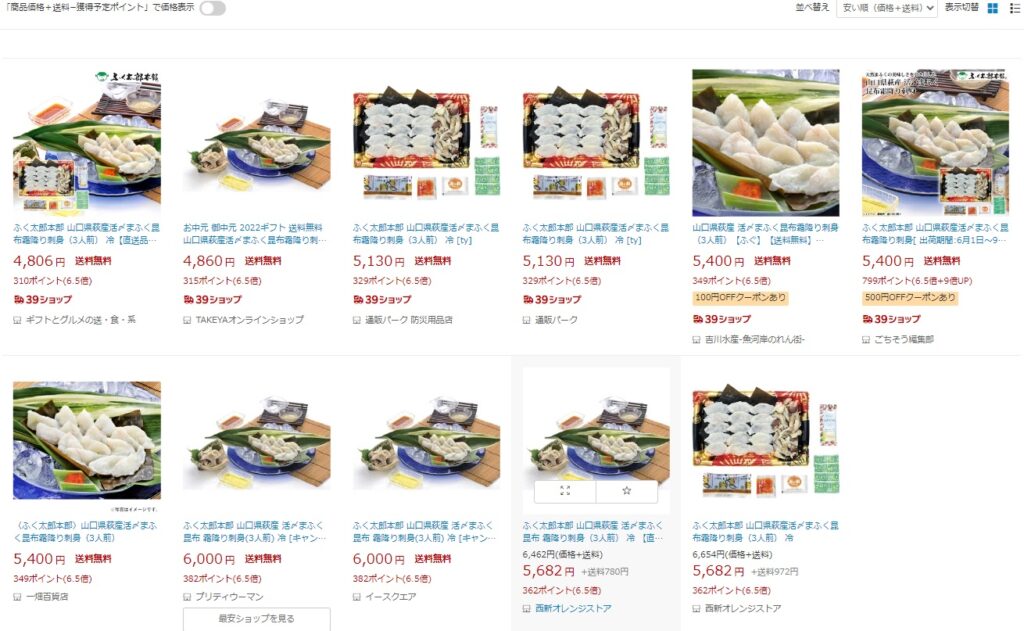Image resolution: width=1024 pixels, height=631 pixels.
Task: Tap 最安ショップを見る button
Action: point(256,619)
